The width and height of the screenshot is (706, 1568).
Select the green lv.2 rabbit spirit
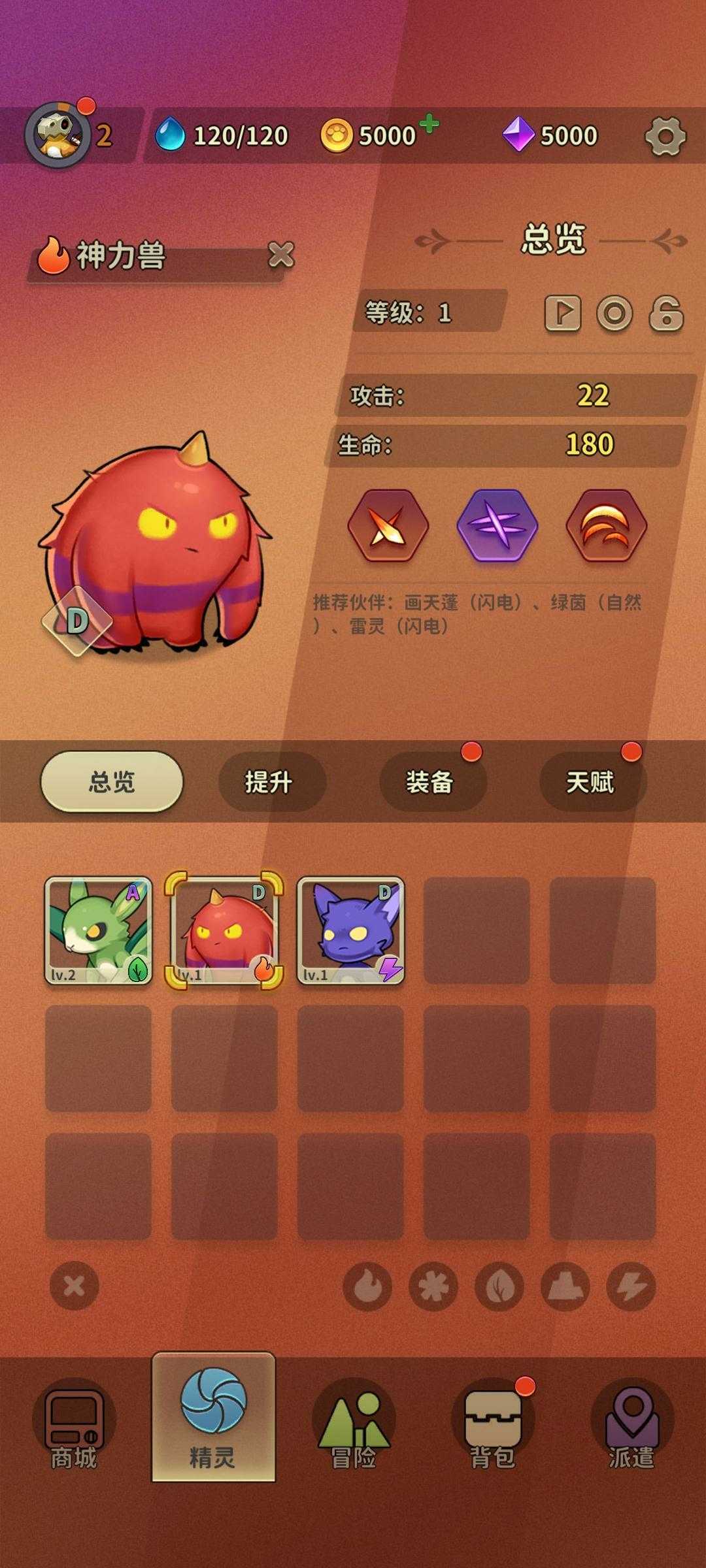[98, 930]
